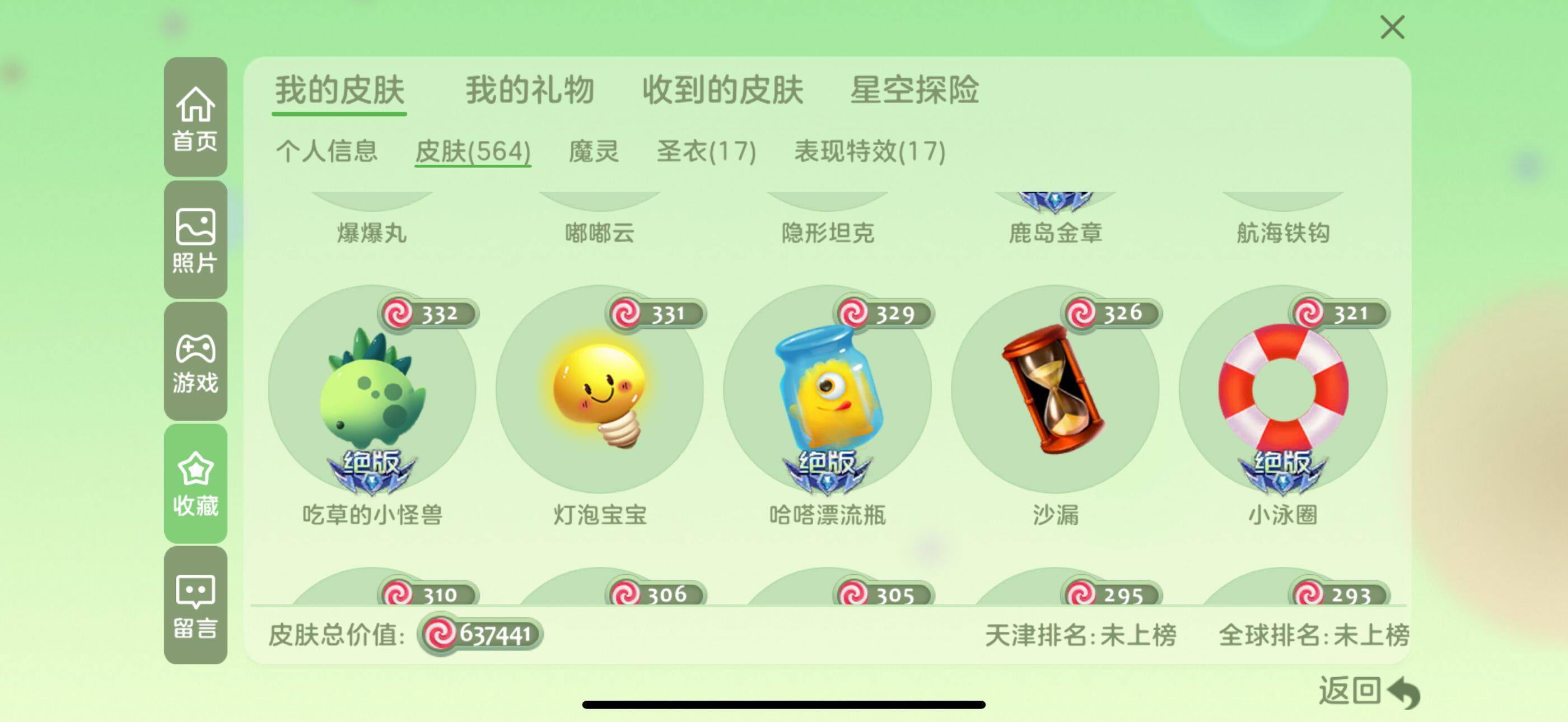Tap the 返回 back button

pos(1368,692)
